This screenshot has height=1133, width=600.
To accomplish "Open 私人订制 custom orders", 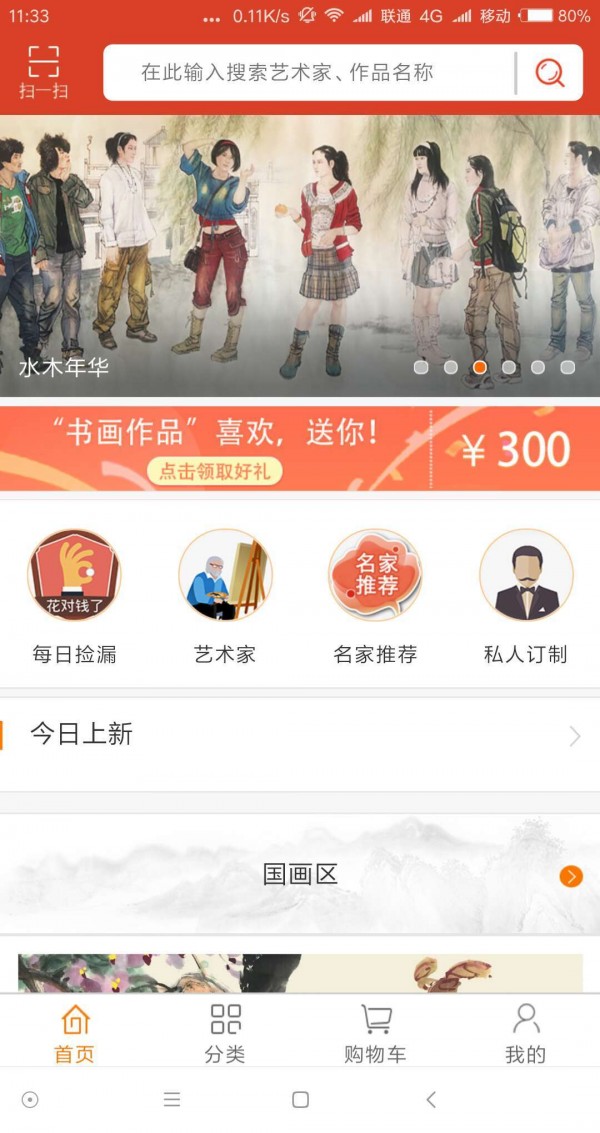I will tap(526, 596).
